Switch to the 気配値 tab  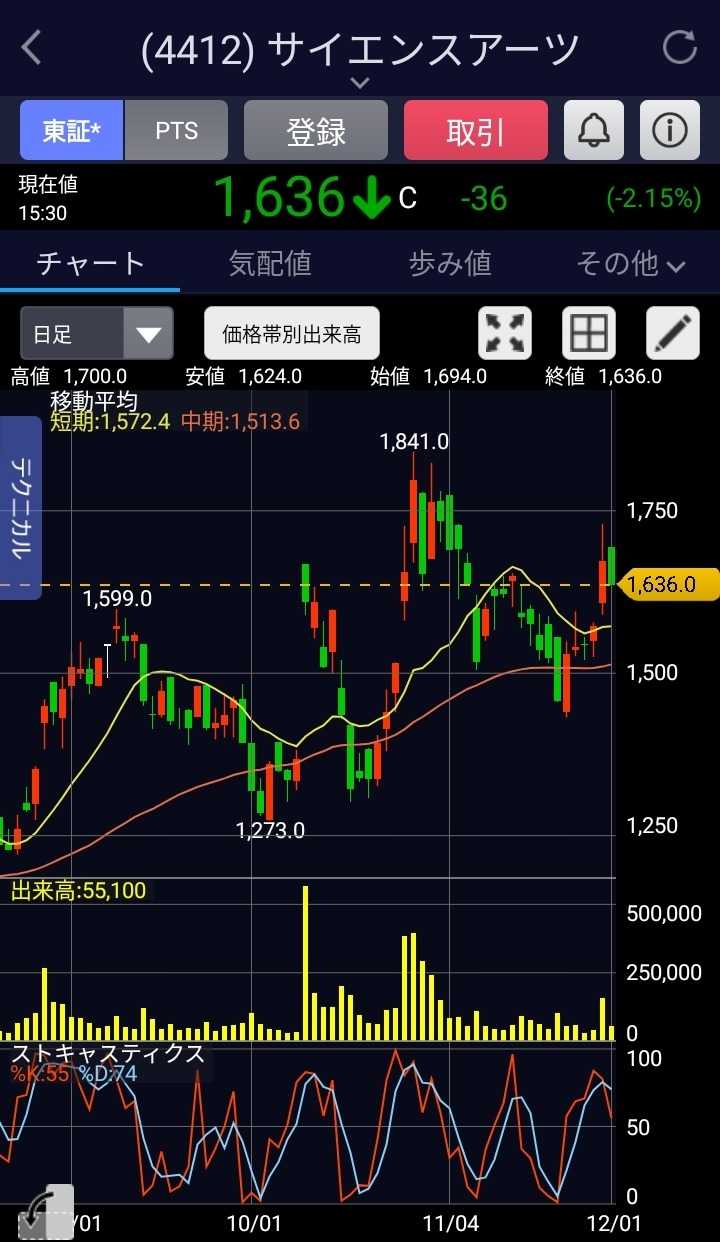270,263
